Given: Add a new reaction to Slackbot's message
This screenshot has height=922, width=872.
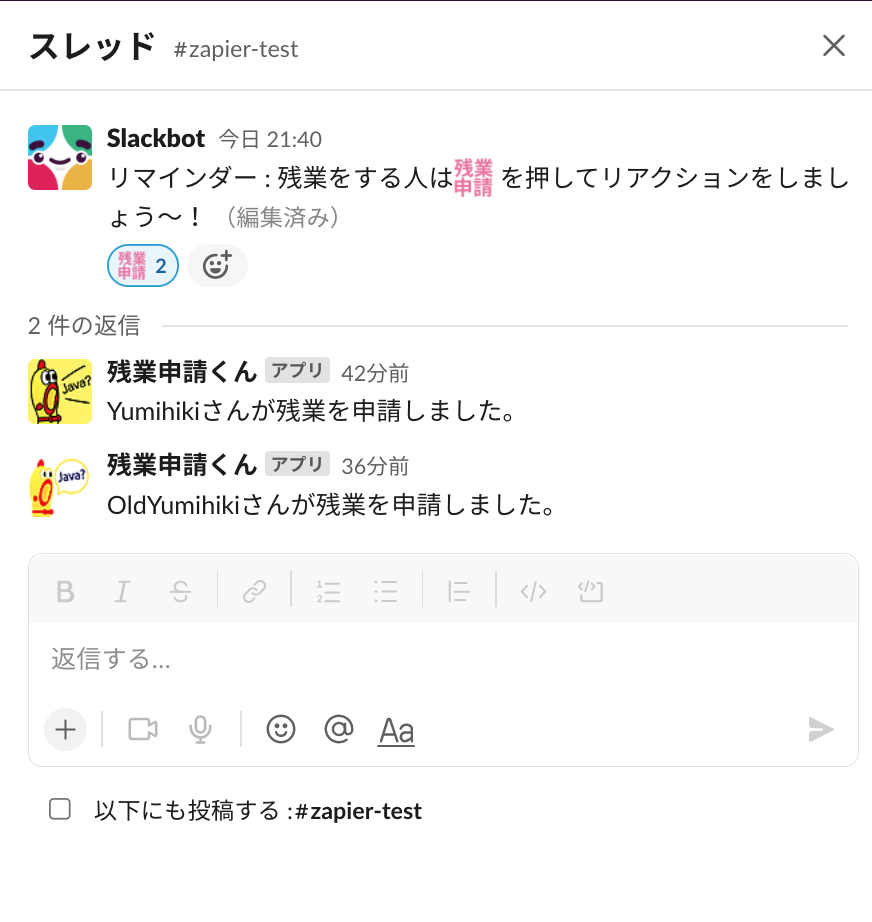Looking at the screenshot, I should coord(217,265).
